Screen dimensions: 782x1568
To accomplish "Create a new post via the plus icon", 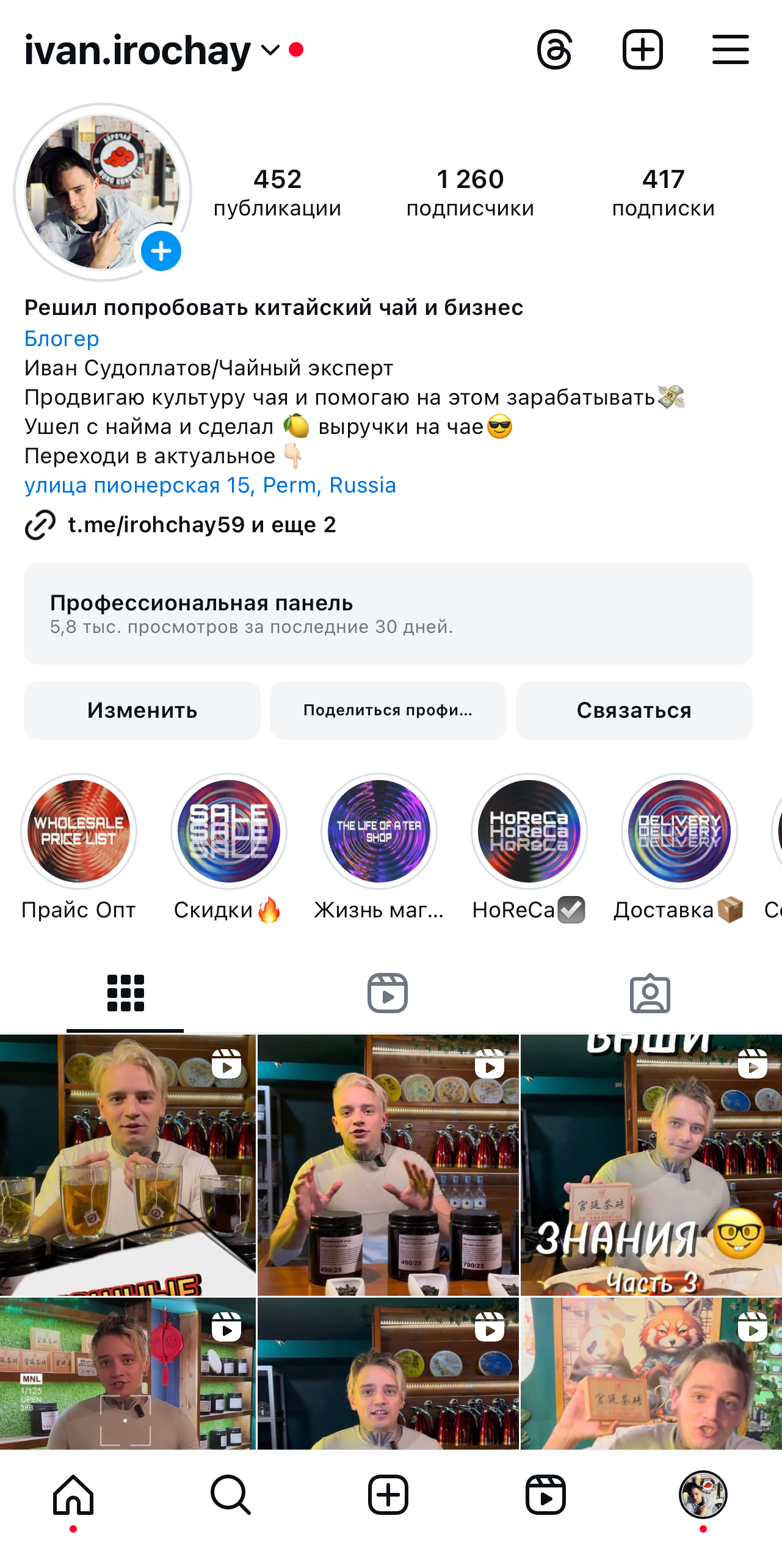I will tap(643, 50).
